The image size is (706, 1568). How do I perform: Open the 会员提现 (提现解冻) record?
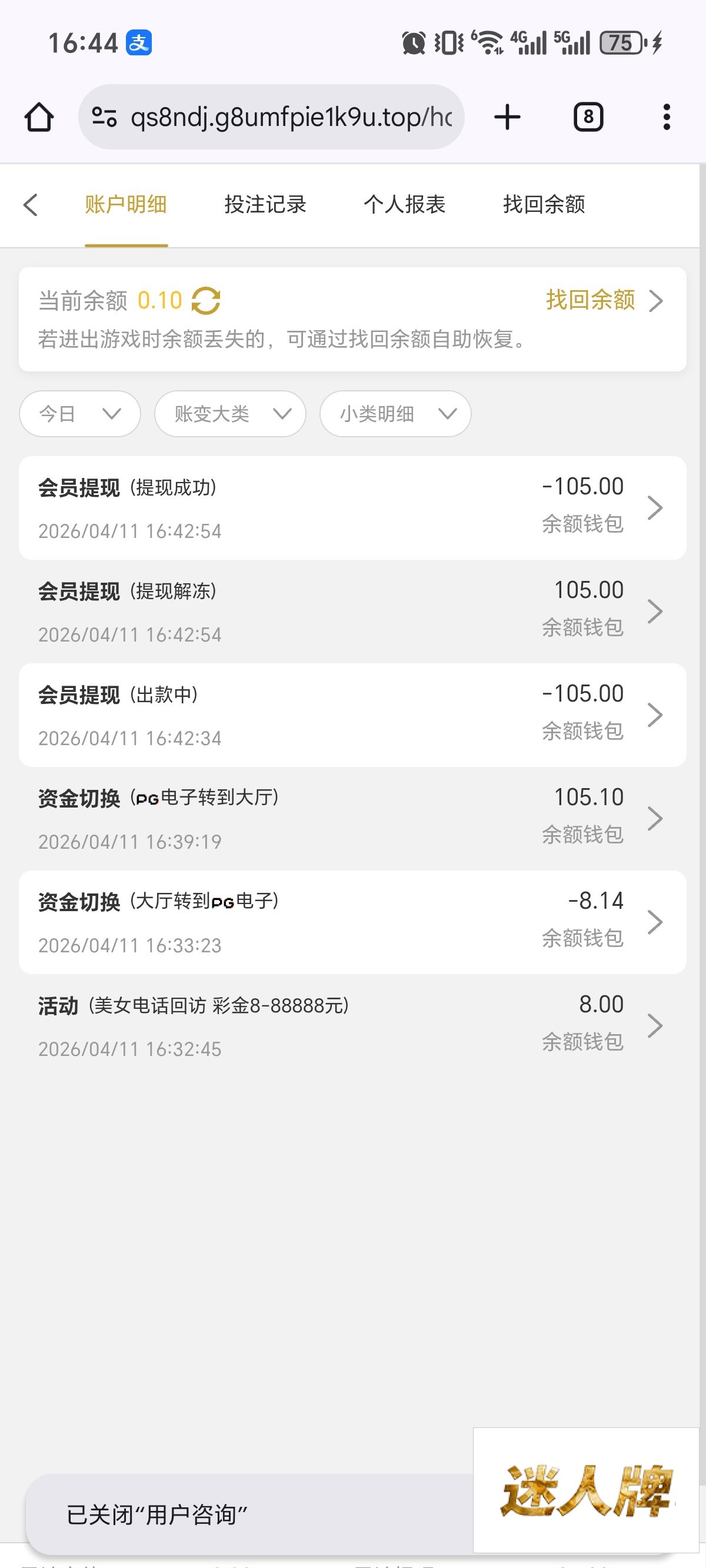352,611
